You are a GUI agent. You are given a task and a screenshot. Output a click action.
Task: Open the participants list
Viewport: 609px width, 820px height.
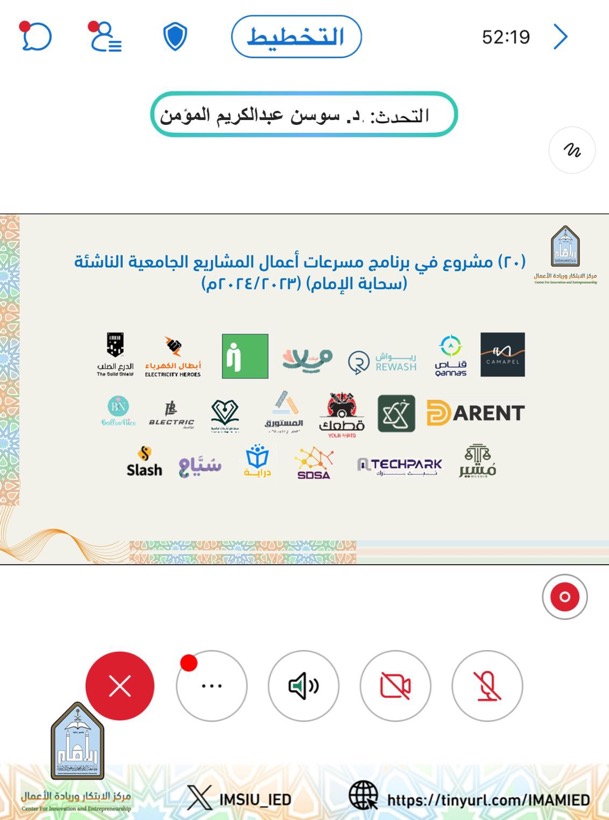coord(104,37)
